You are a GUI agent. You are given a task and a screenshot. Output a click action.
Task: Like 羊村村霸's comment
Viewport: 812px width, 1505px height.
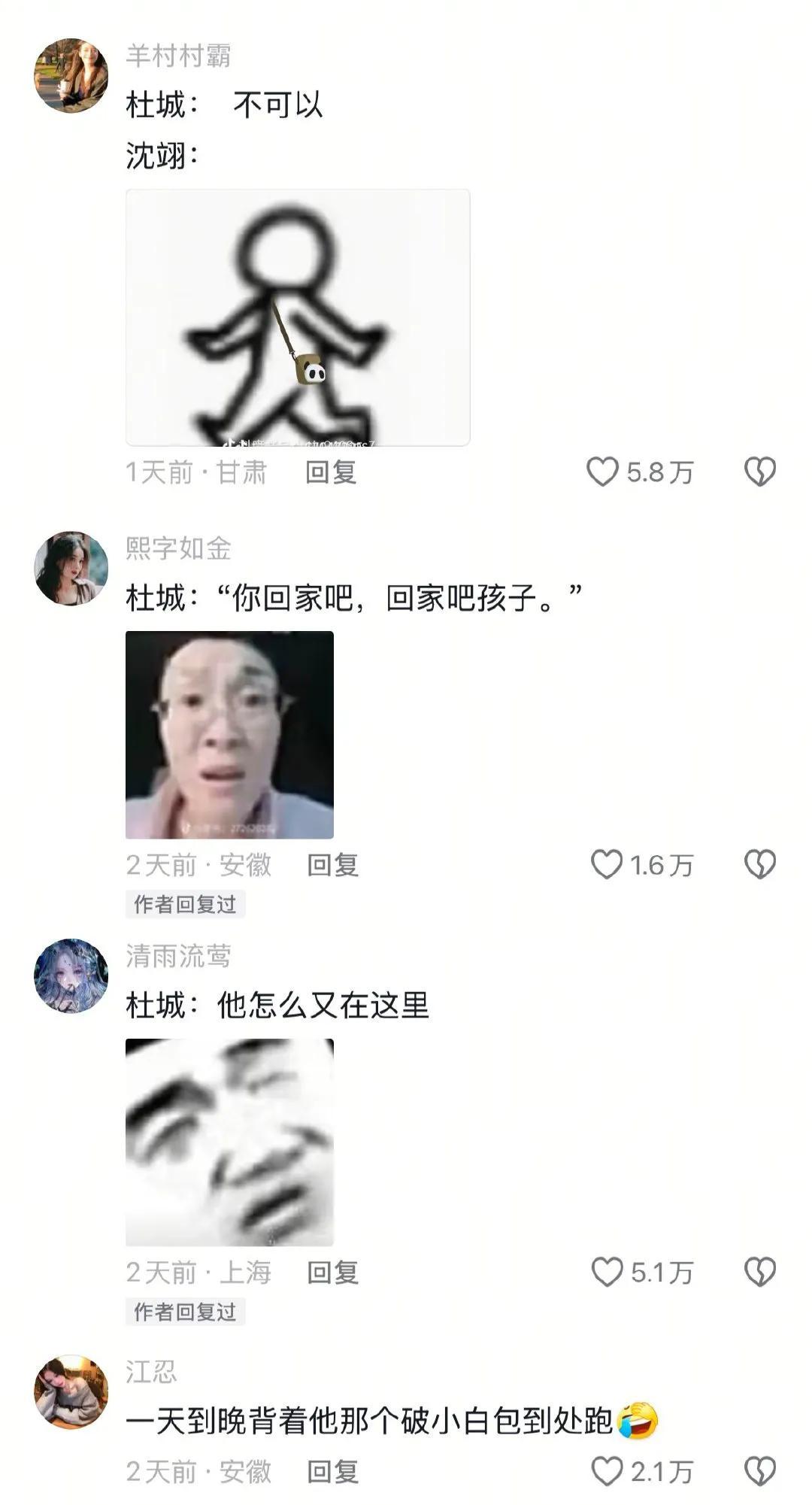coord(602,472)
